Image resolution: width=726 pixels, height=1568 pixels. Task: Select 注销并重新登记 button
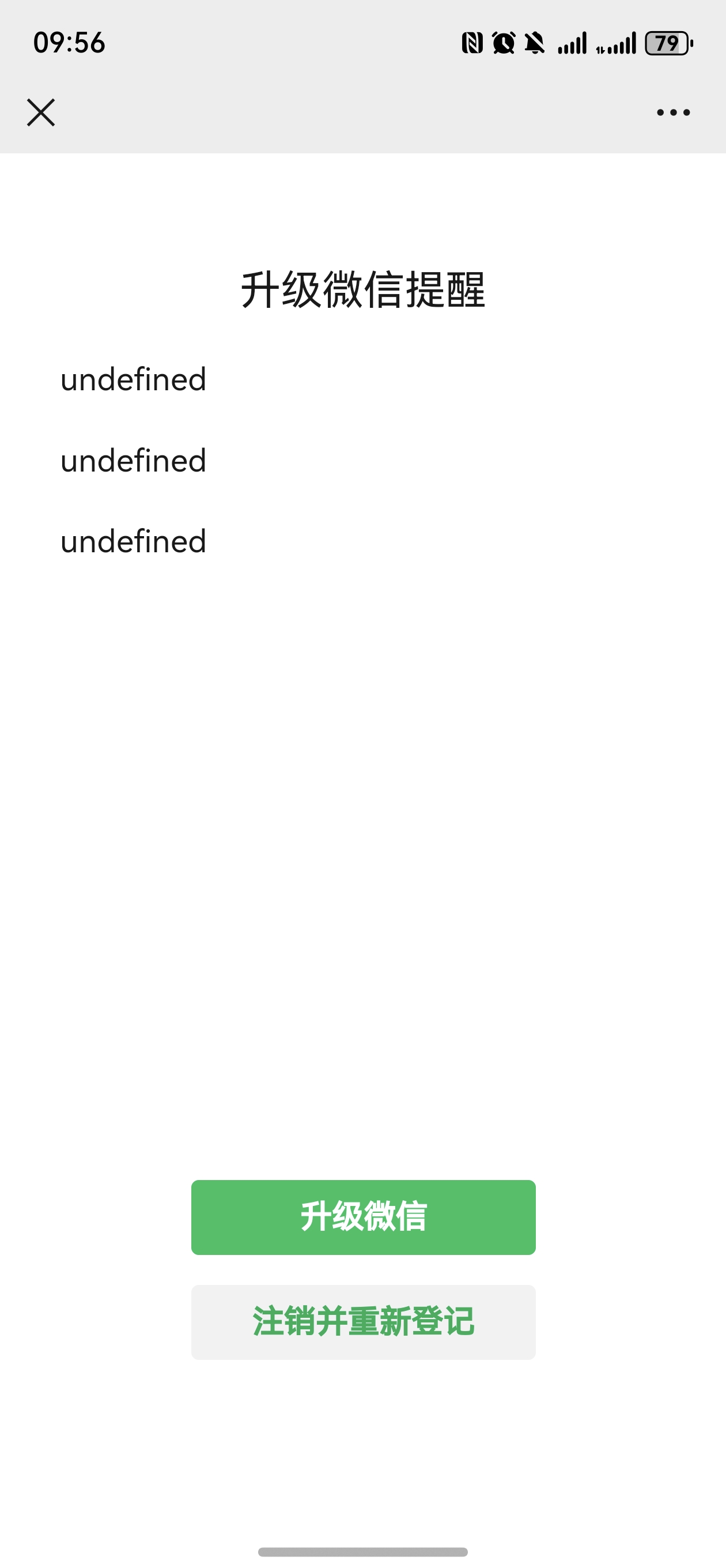[364, 1322]
